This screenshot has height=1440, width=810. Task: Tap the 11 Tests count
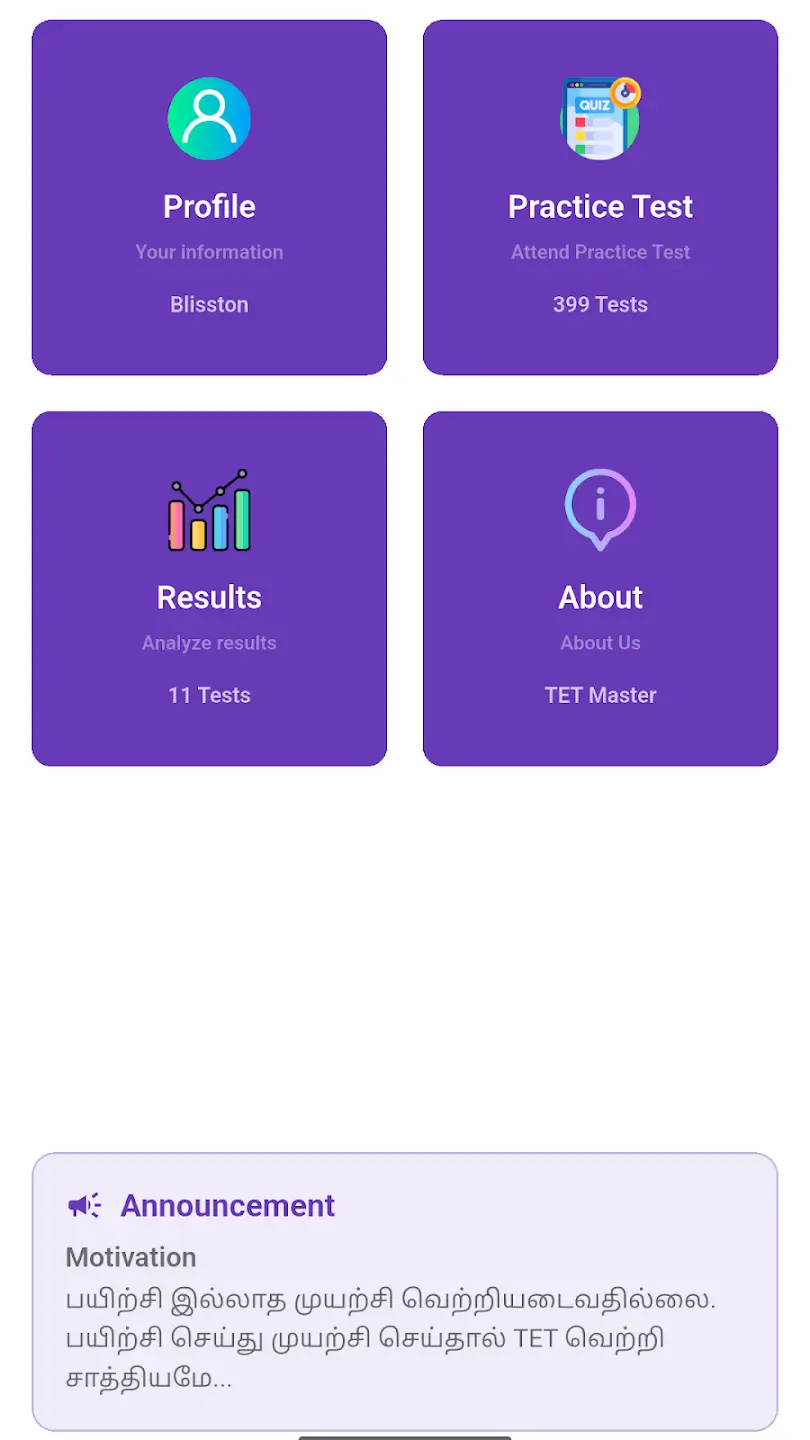point(208,695)
